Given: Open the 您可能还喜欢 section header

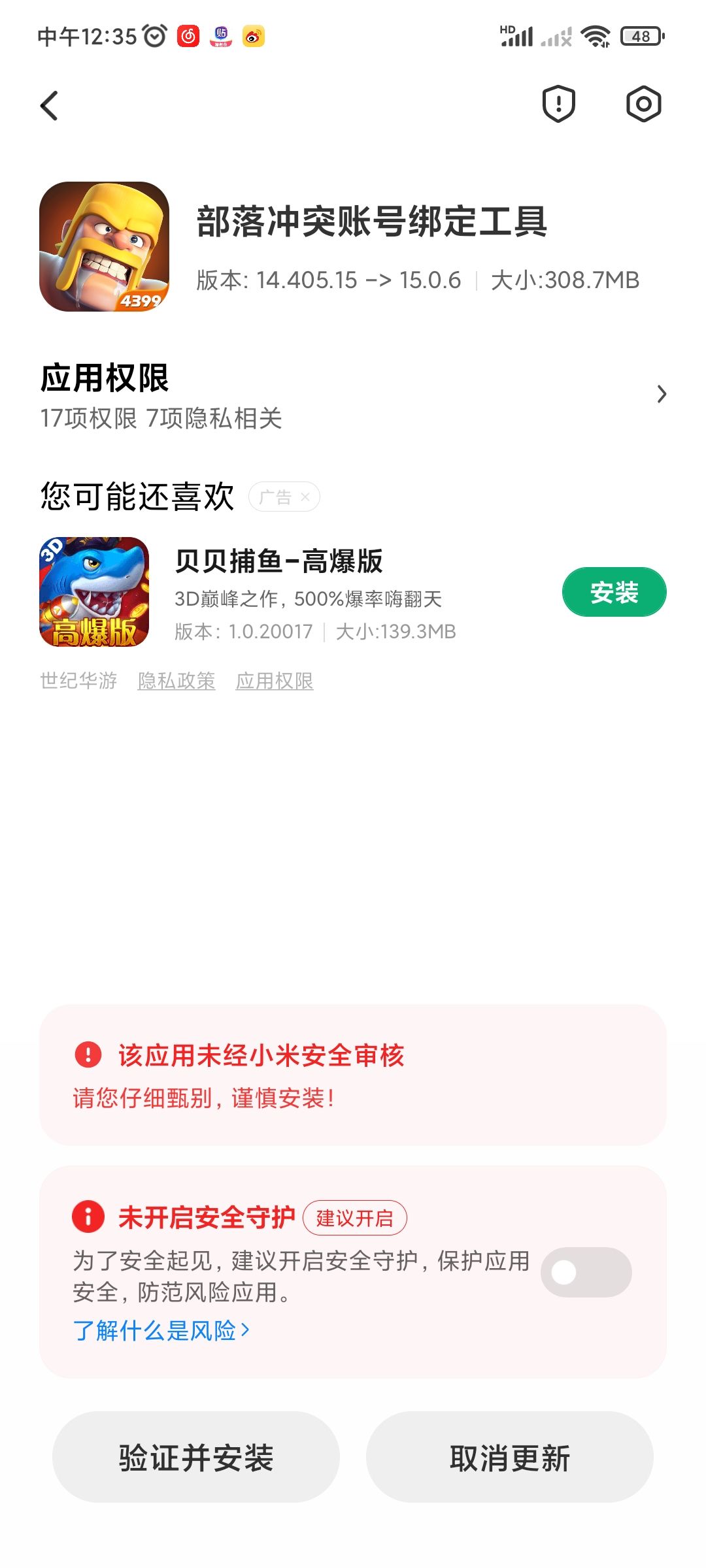Looking at the screenshot, I should pos(137,497).
